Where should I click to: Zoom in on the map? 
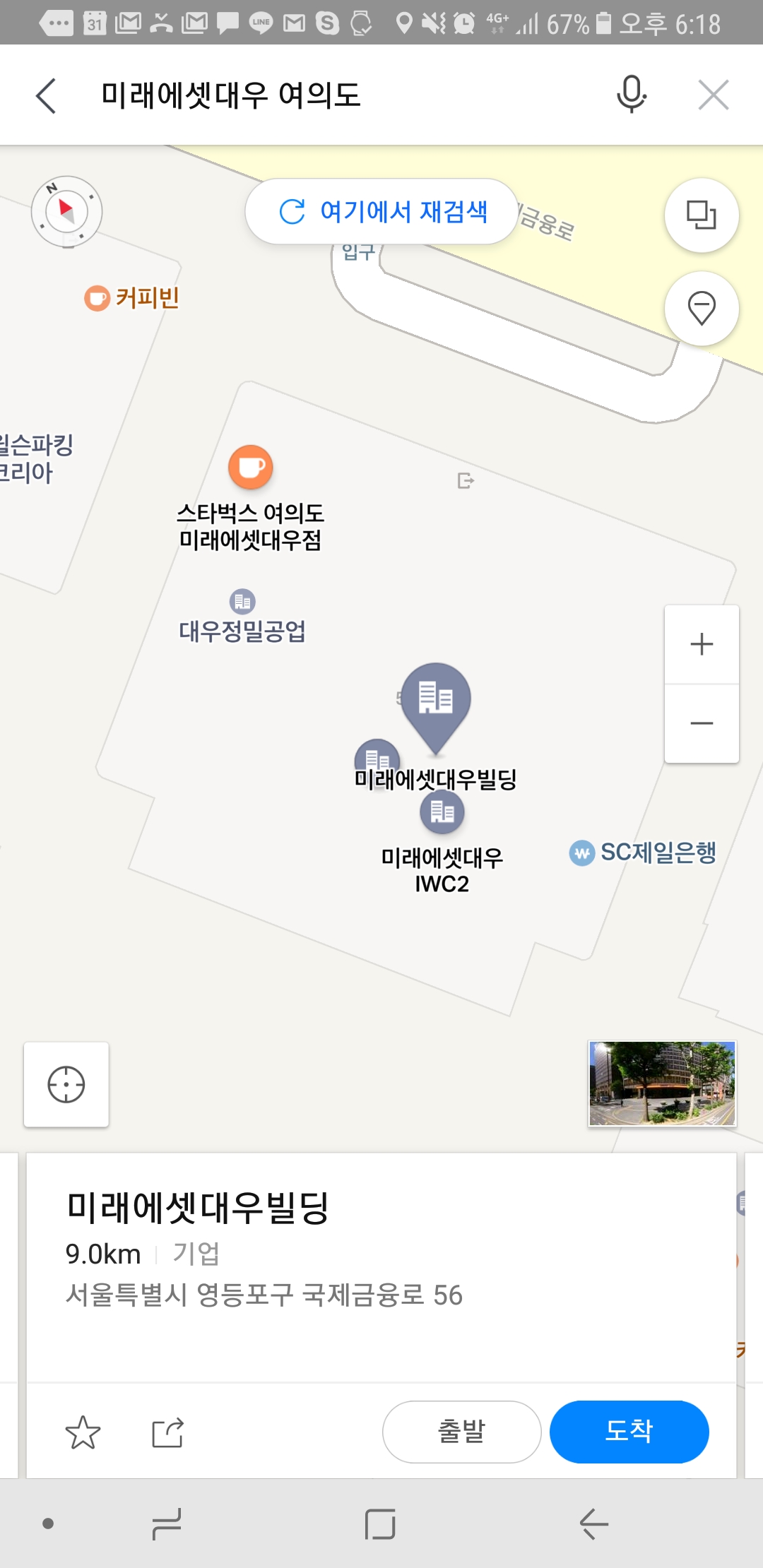click(701, 644)
